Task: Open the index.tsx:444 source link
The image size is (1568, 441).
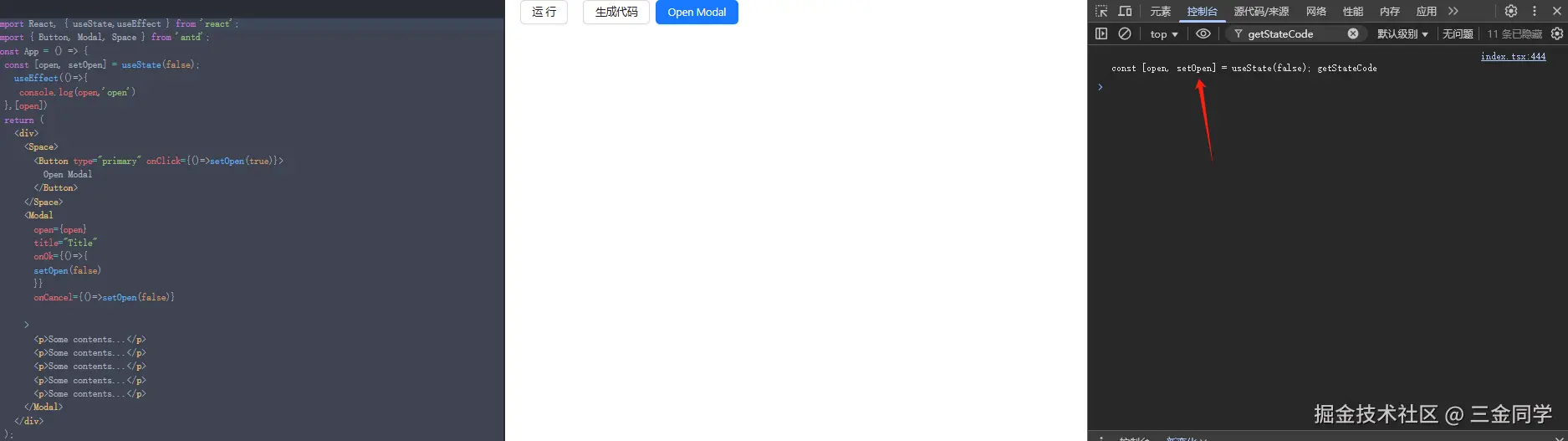Action: click(1513, 56)
